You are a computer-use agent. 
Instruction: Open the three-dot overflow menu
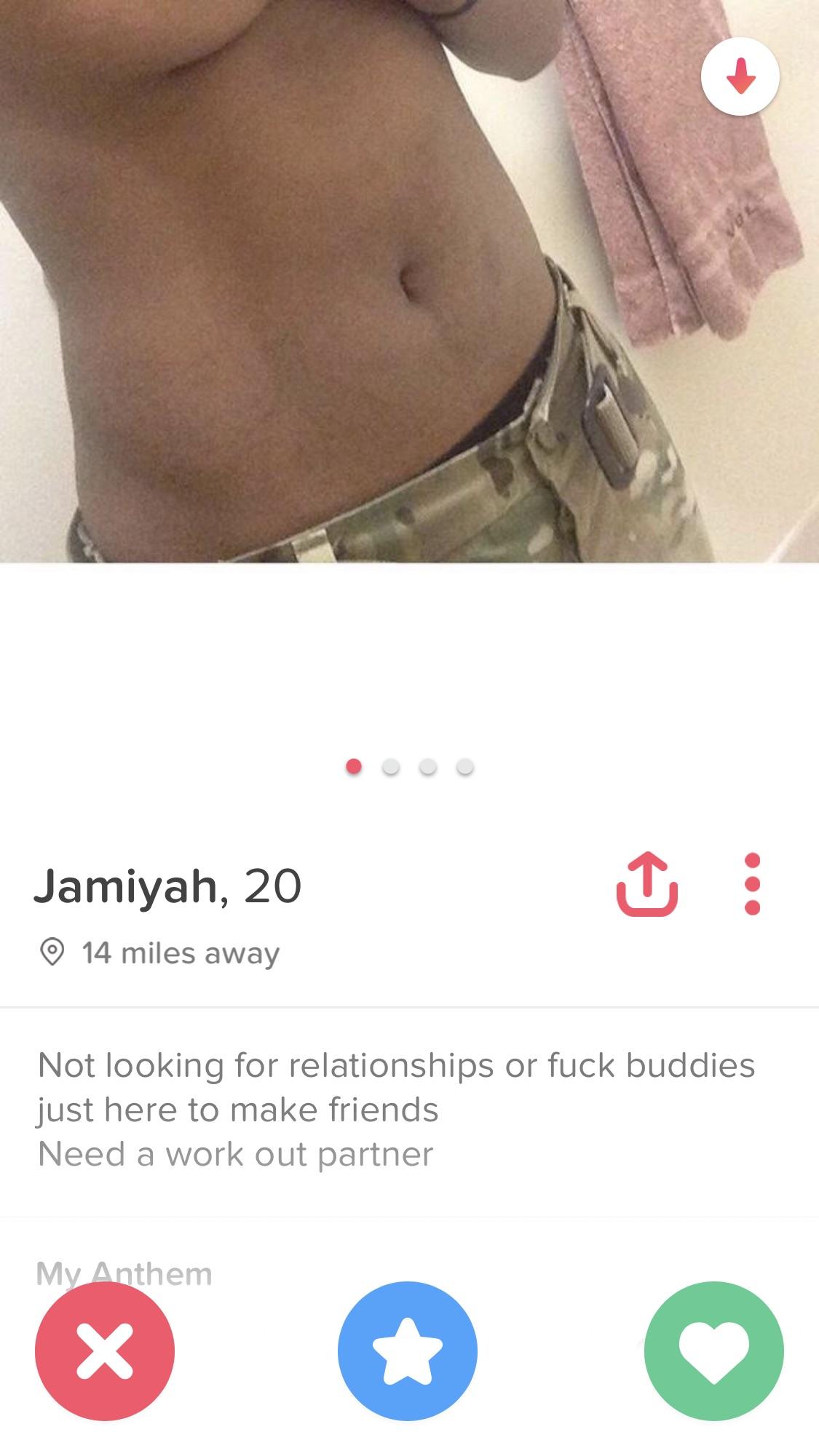(x=753, y=883)
